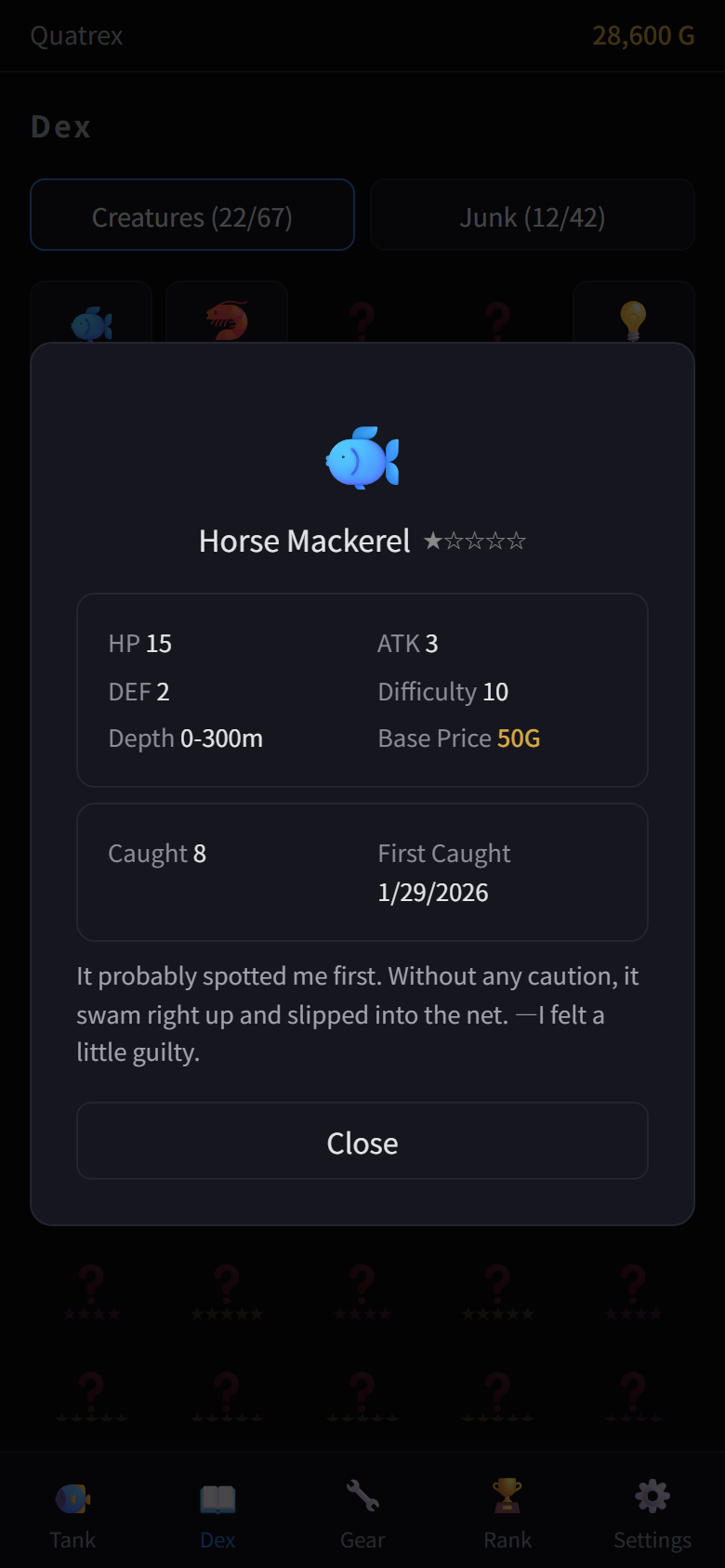725x1568 pixels.
Task: Switch to the Creatures (22/67) tab
Action: [x=191, y=215]
